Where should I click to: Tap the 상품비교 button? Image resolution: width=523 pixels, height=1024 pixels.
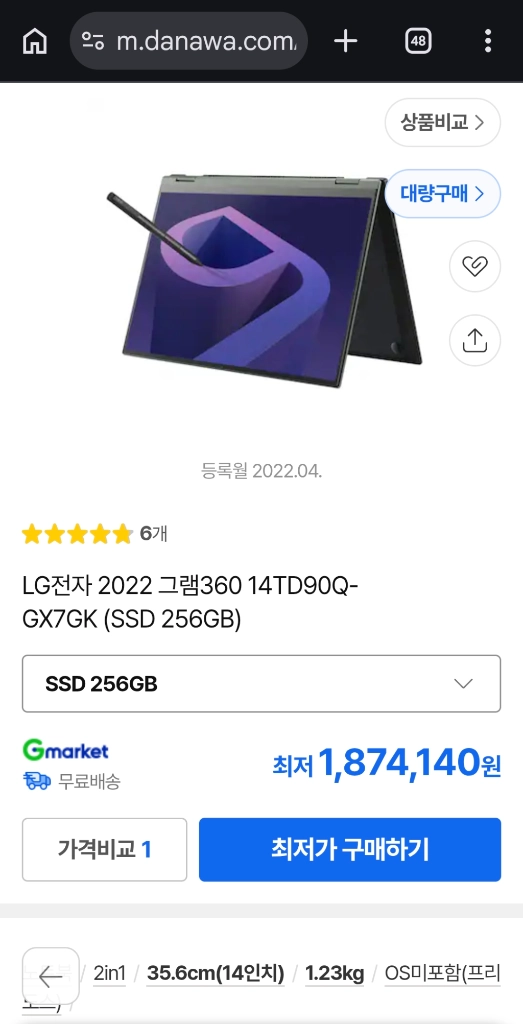[443, 122]
